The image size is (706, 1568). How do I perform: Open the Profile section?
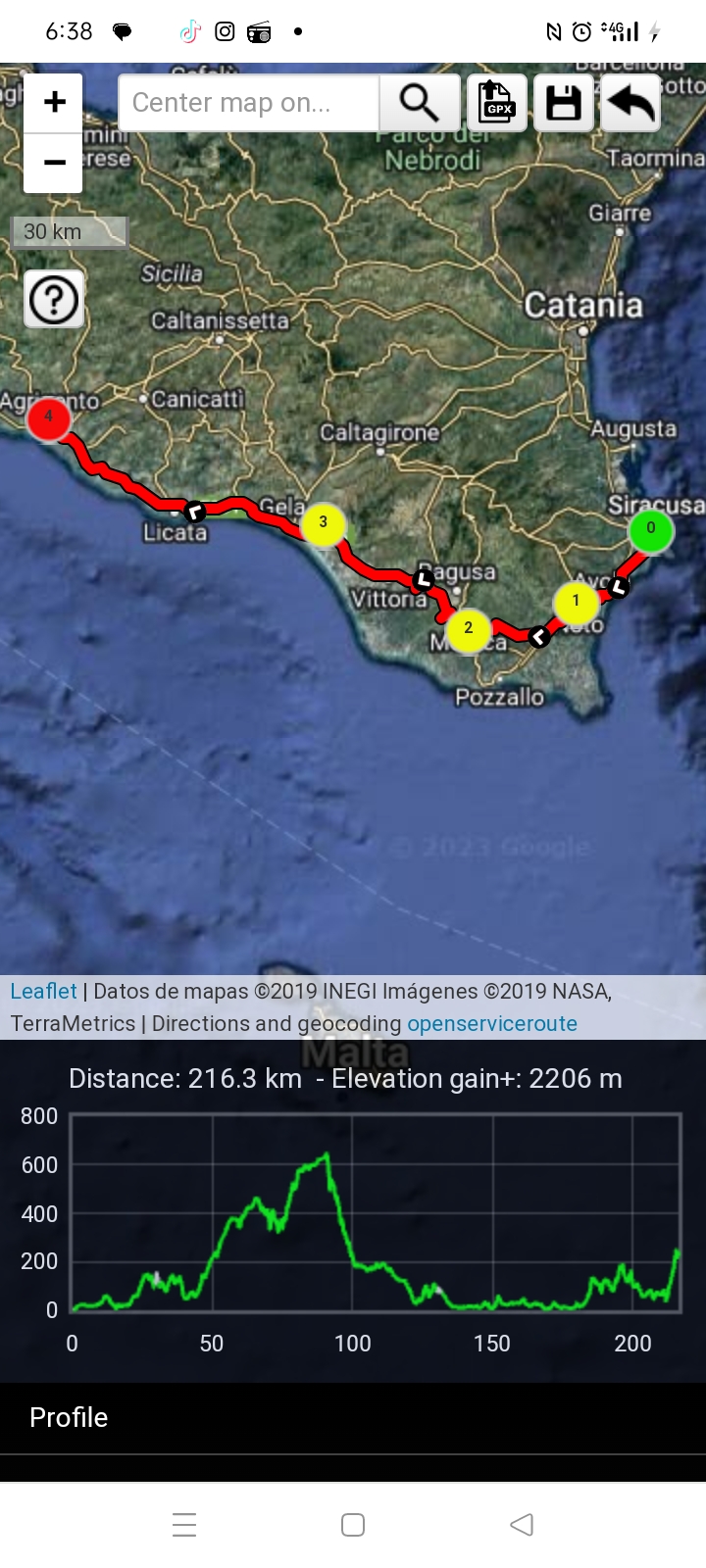pyautogui.click(x=69, y=1417)
